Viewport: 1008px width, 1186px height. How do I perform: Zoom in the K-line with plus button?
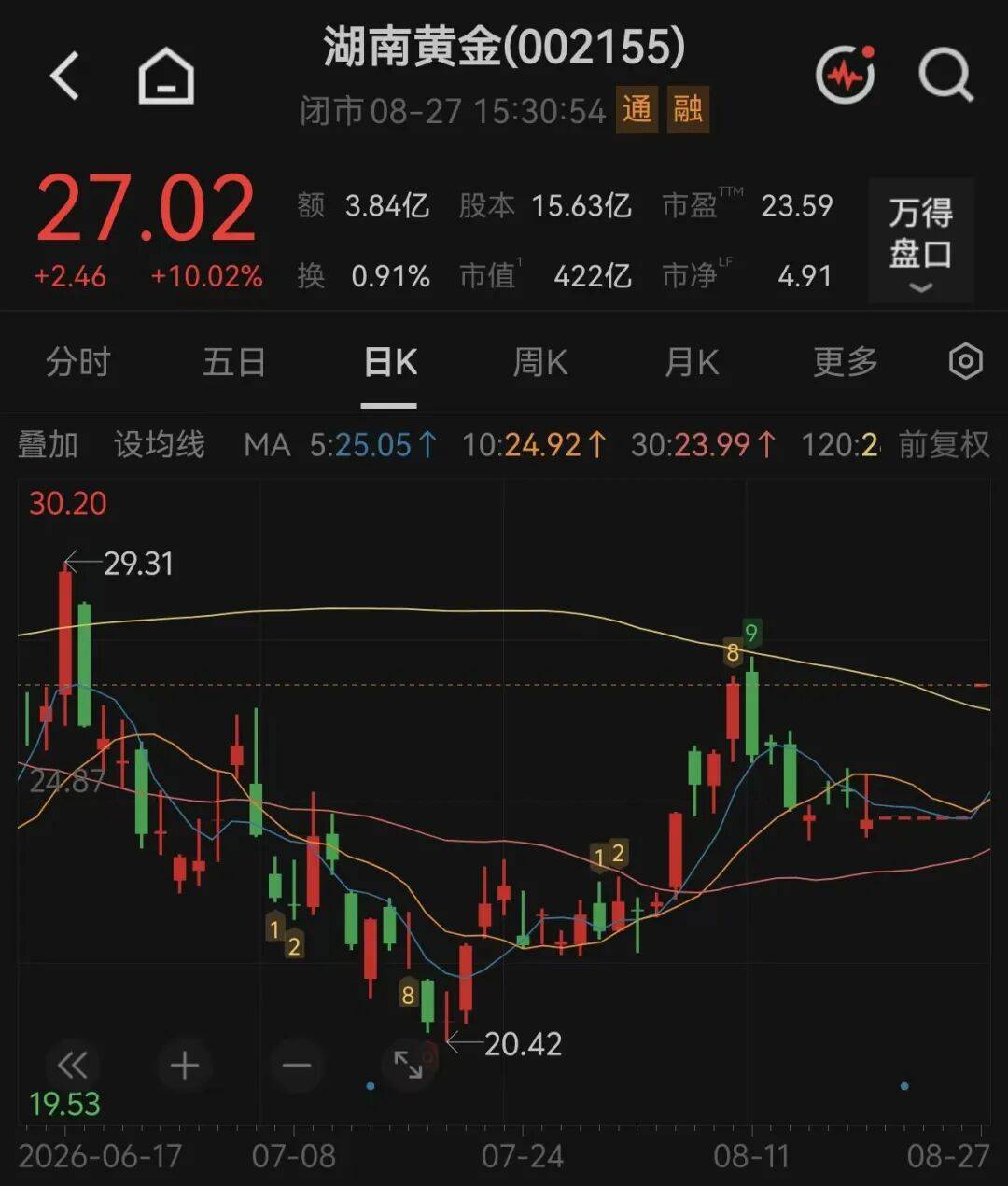(185, 1065)
